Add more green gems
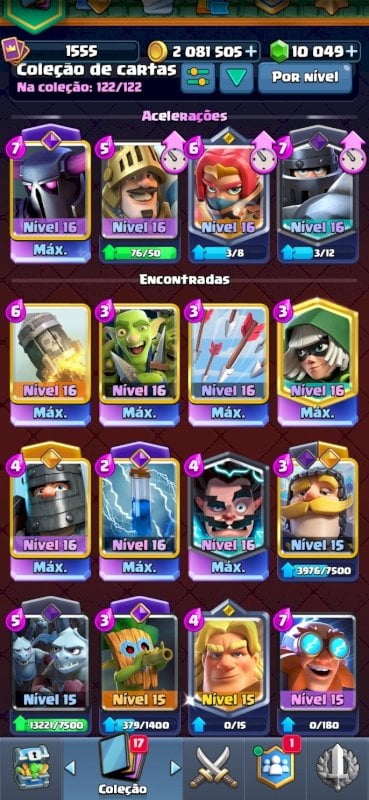The image size is (369, 800). pyautogui.click(x=352, y=51)
